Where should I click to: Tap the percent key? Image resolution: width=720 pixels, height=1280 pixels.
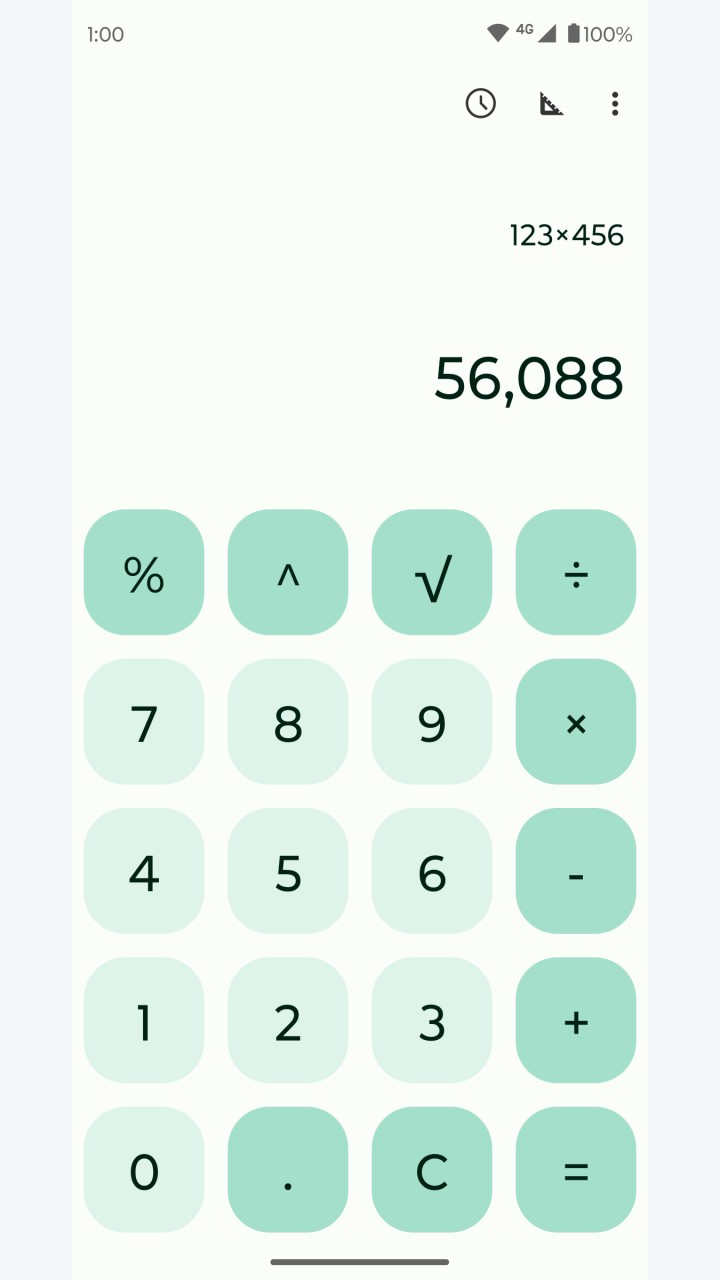pyautogui.click(x=144, y=572)
